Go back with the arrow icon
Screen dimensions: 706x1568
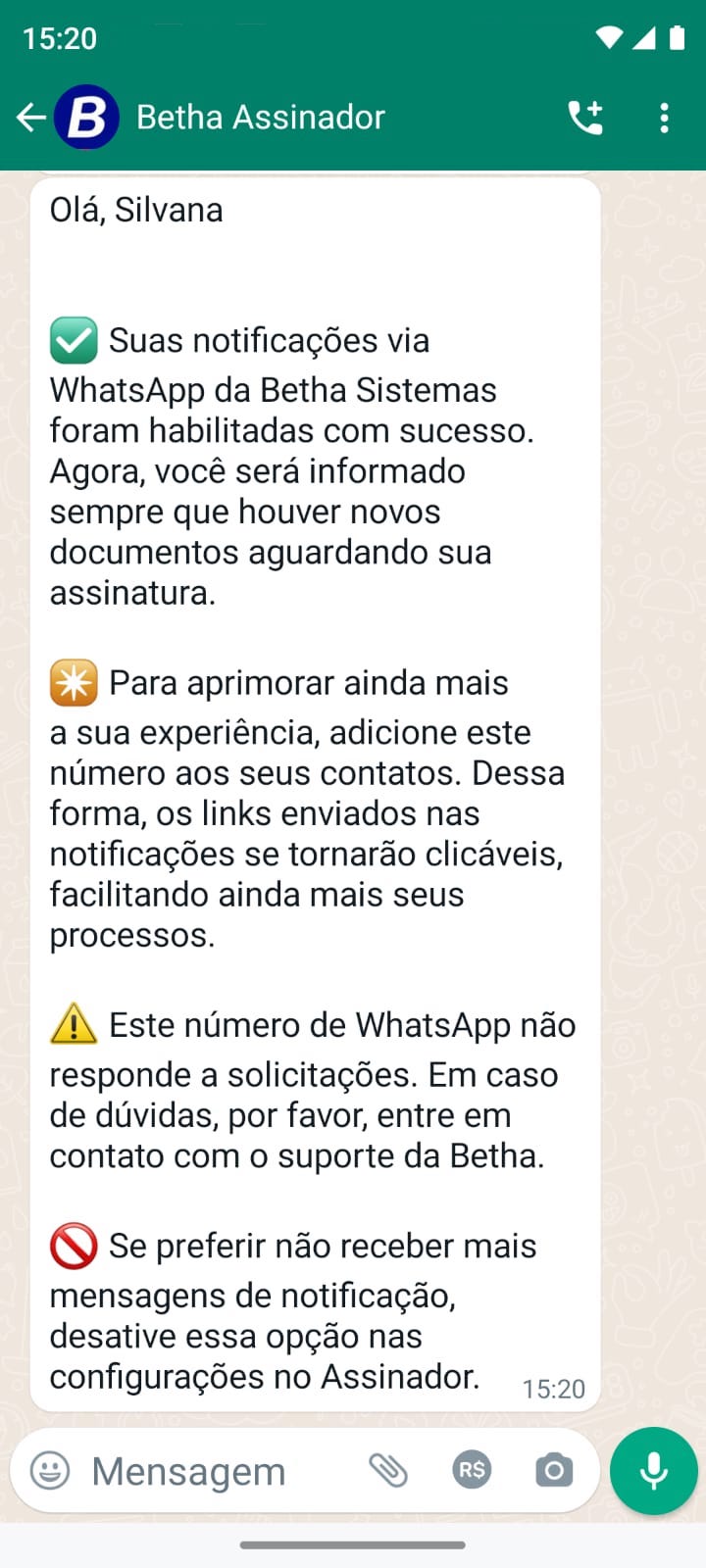click(x=30, y=117)
